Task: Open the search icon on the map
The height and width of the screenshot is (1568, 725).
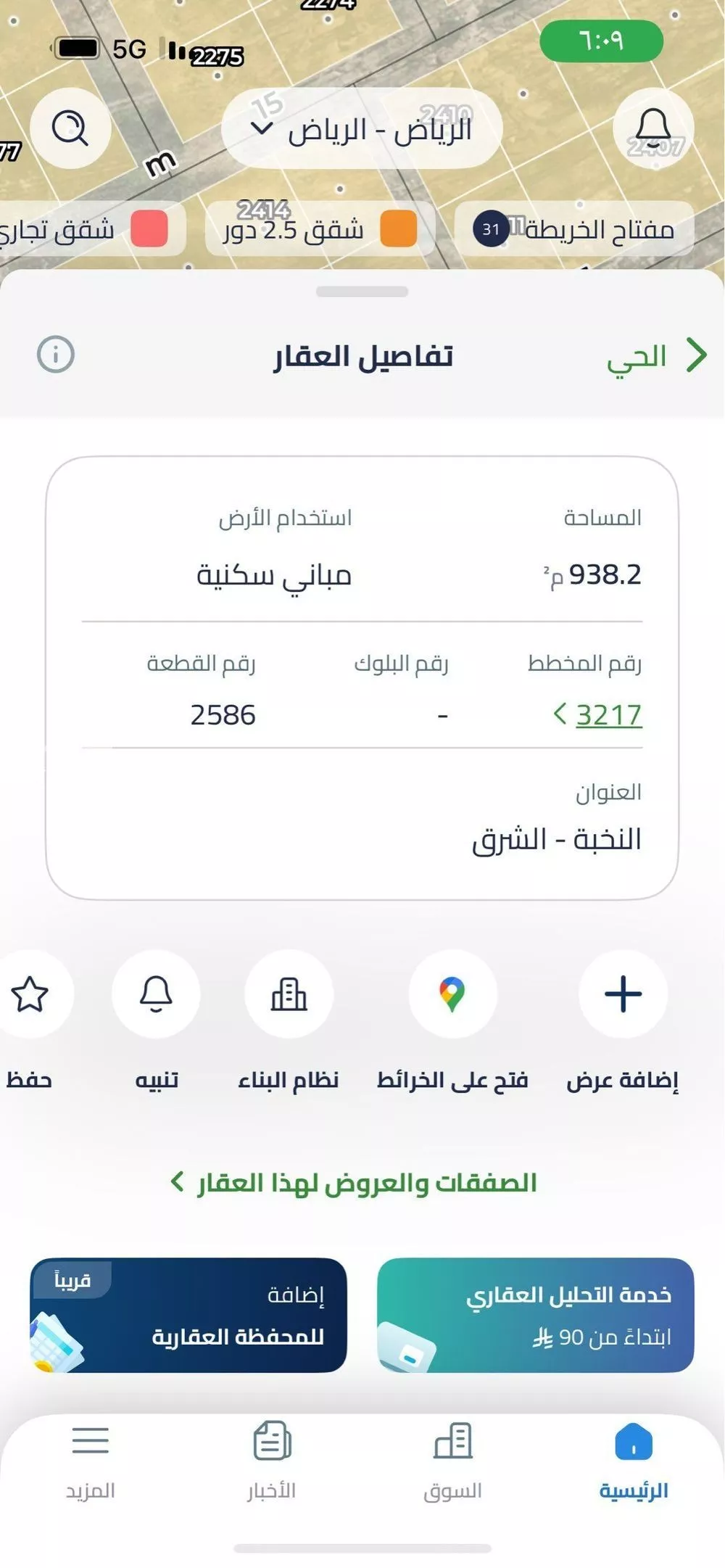Action: click(x=72, y=128)
